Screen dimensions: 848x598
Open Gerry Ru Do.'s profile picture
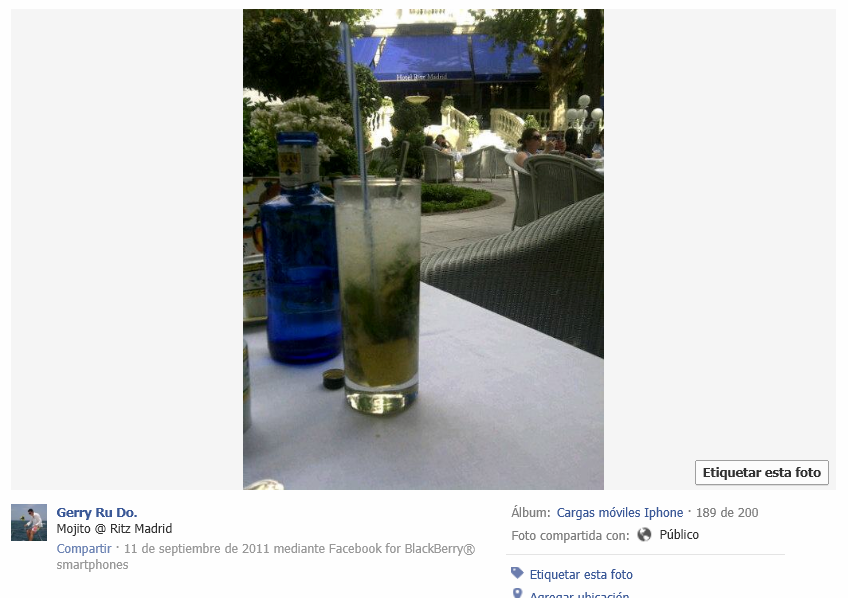coord(29,522)
